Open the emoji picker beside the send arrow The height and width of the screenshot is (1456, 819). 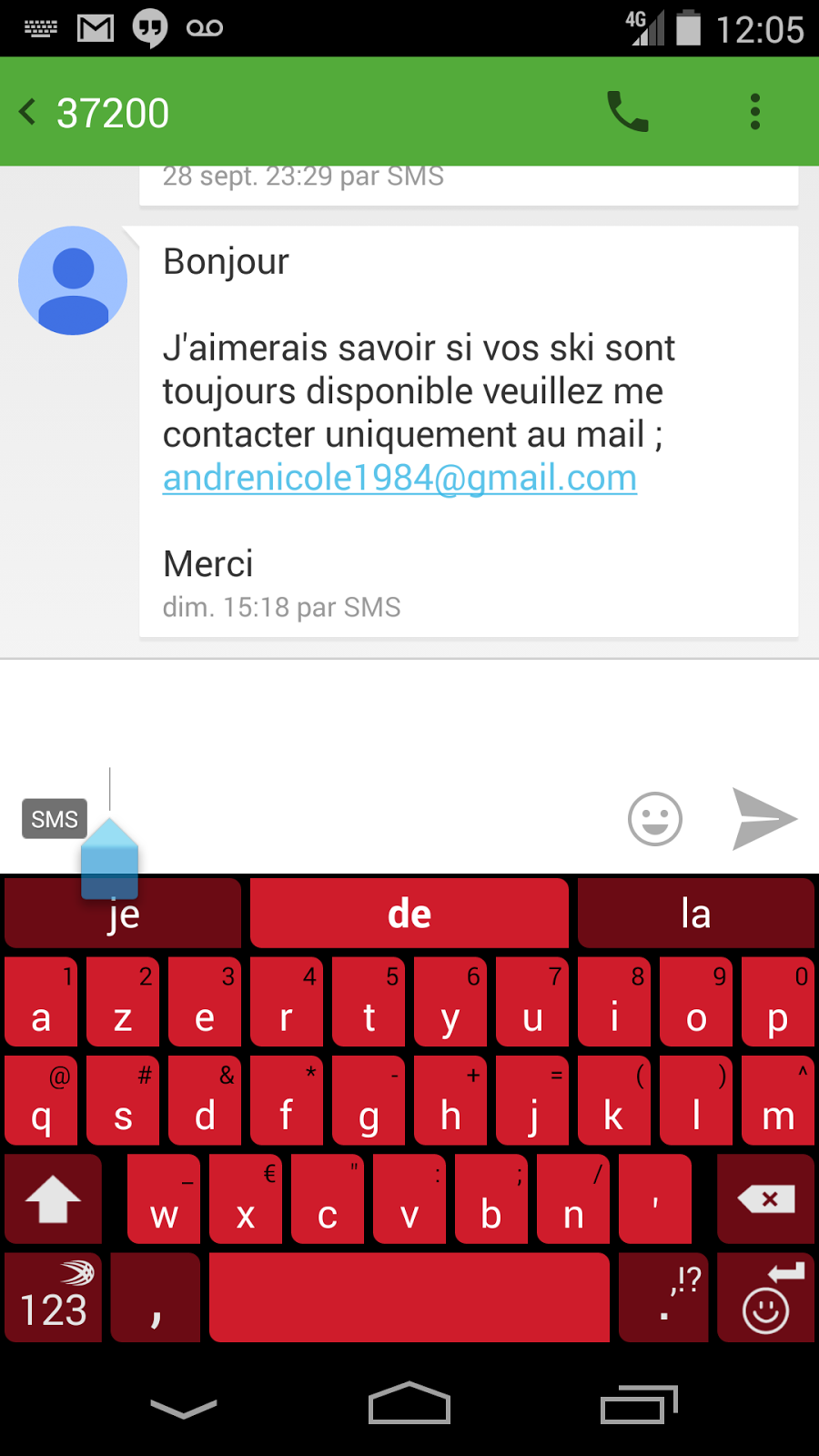coord(654,819)
